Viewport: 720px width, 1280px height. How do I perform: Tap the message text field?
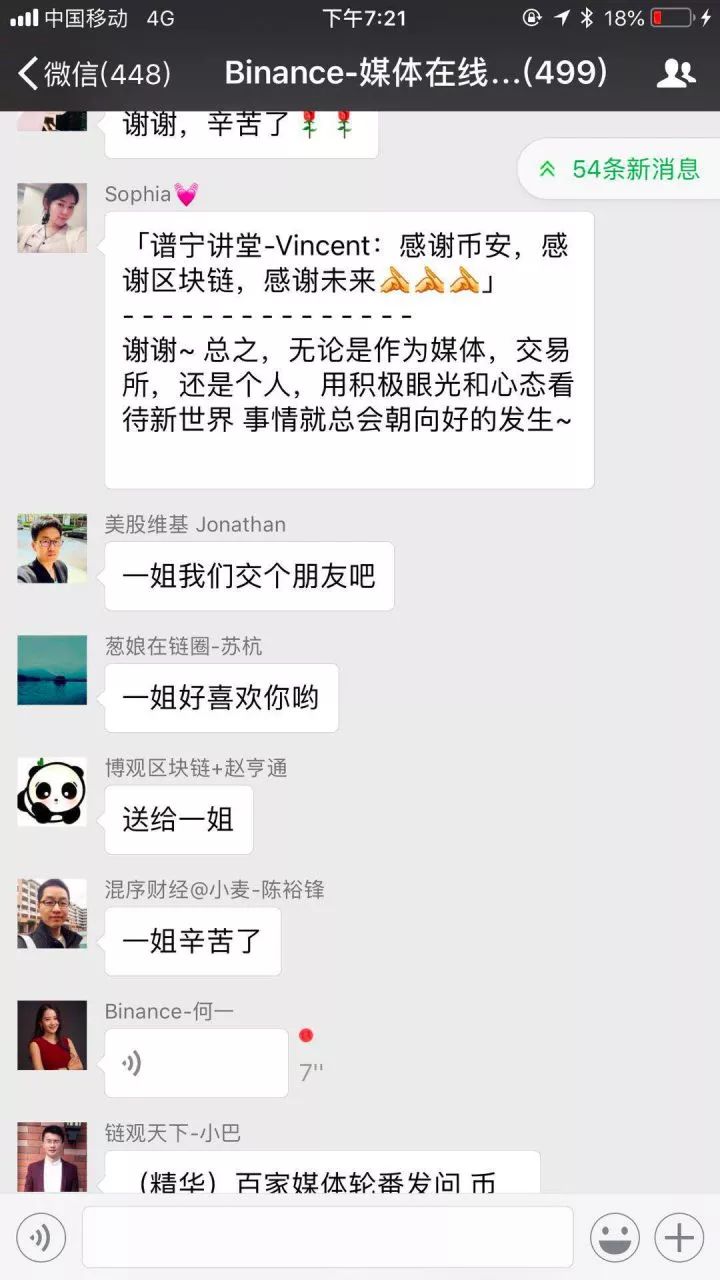click(327, 1237)
